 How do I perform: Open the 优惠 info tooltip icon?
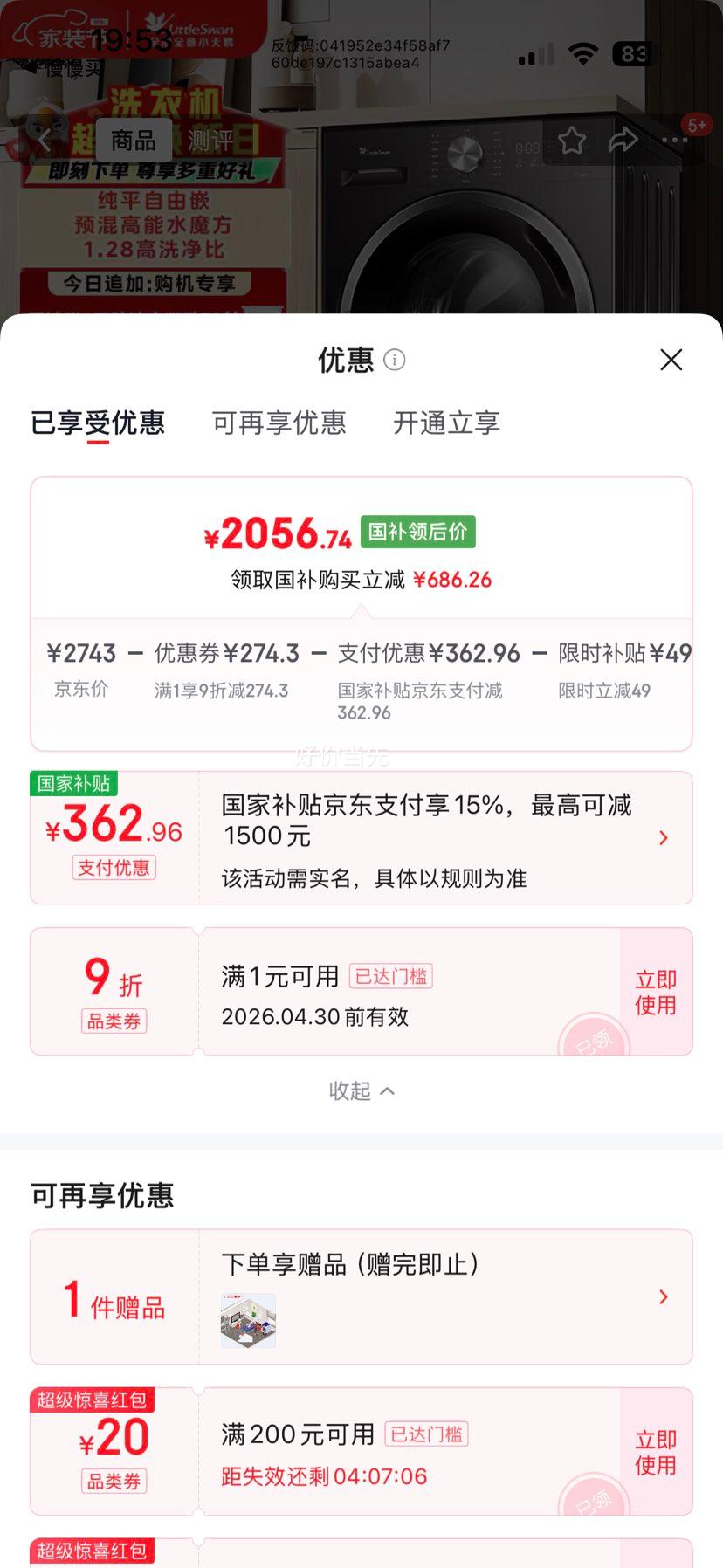pos(395,360)
